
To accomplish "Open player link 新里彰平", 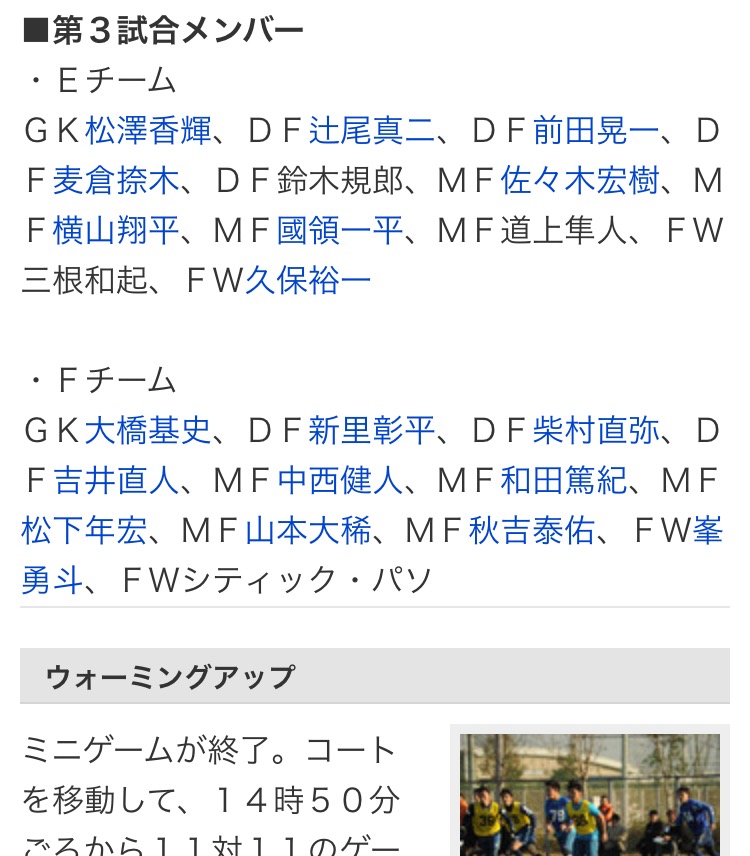I will coord(371,431).
